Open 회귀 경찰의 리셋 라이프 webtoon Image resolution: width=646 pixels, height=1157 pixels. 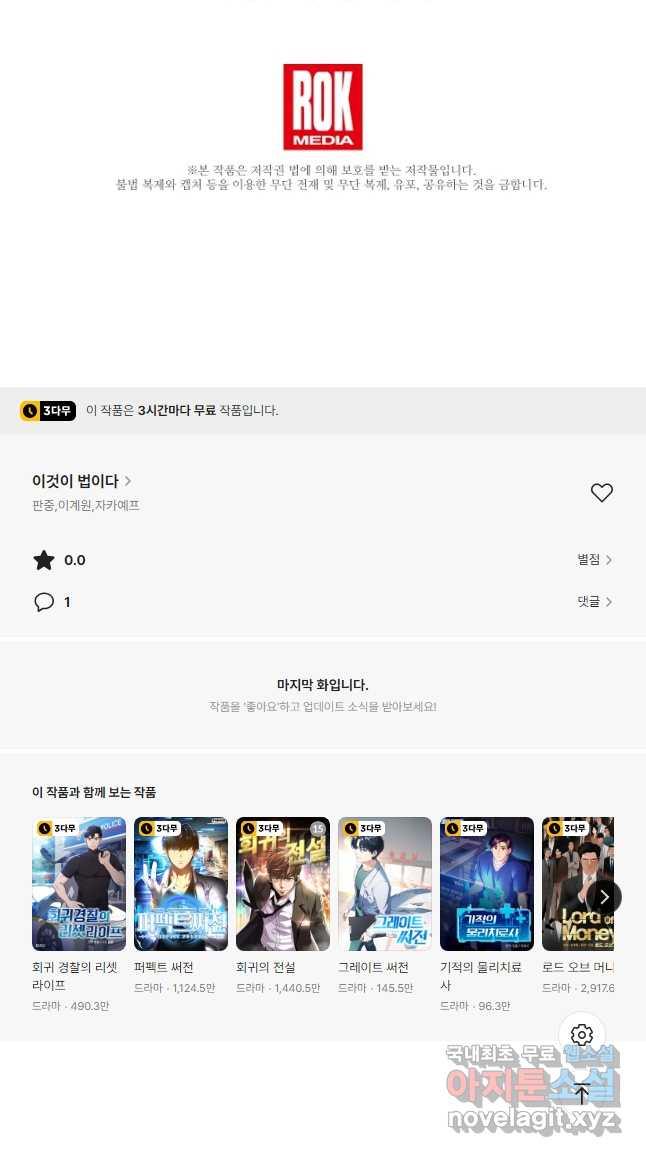79,884
